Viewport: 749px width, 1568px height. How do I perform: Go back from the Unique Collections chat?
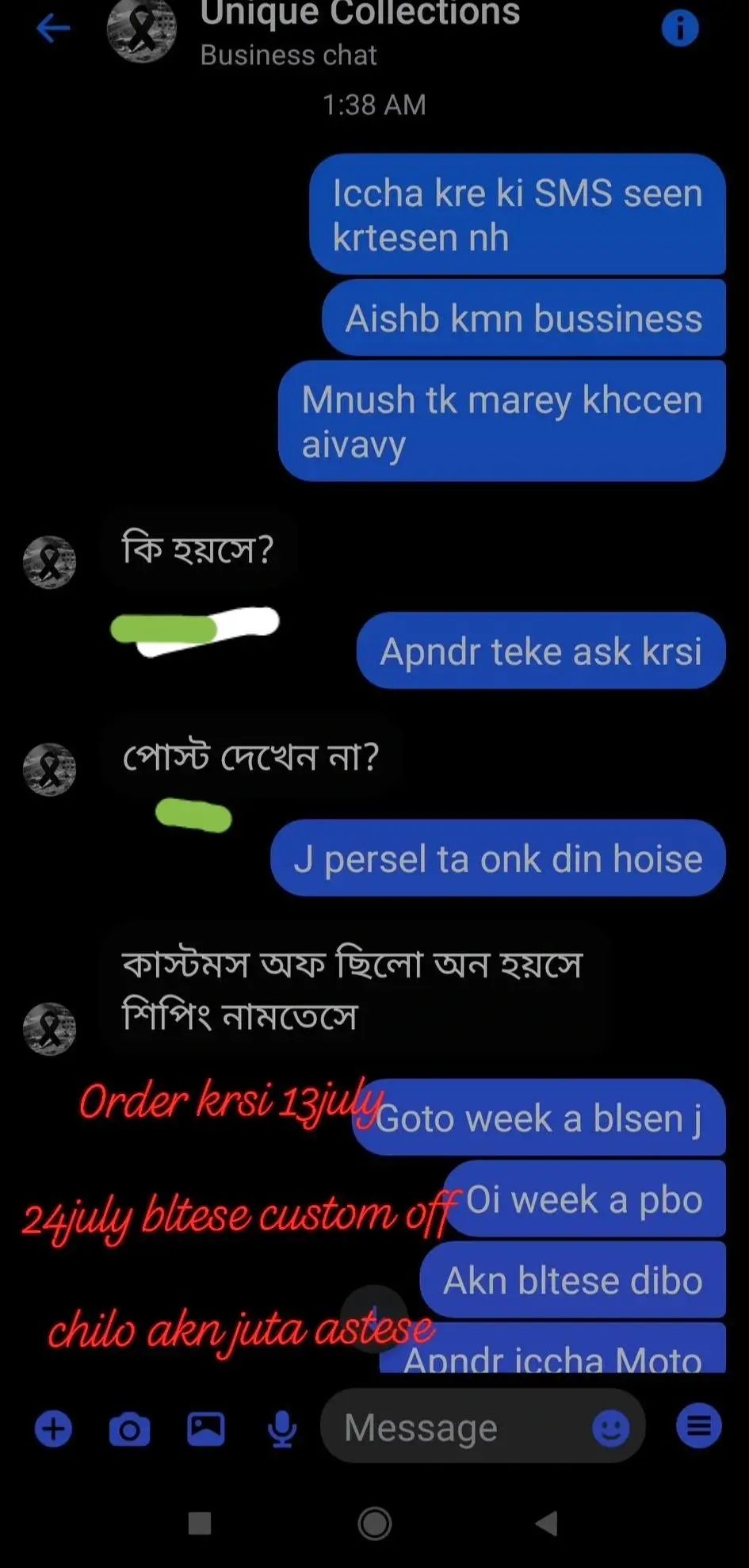point(53,29)
